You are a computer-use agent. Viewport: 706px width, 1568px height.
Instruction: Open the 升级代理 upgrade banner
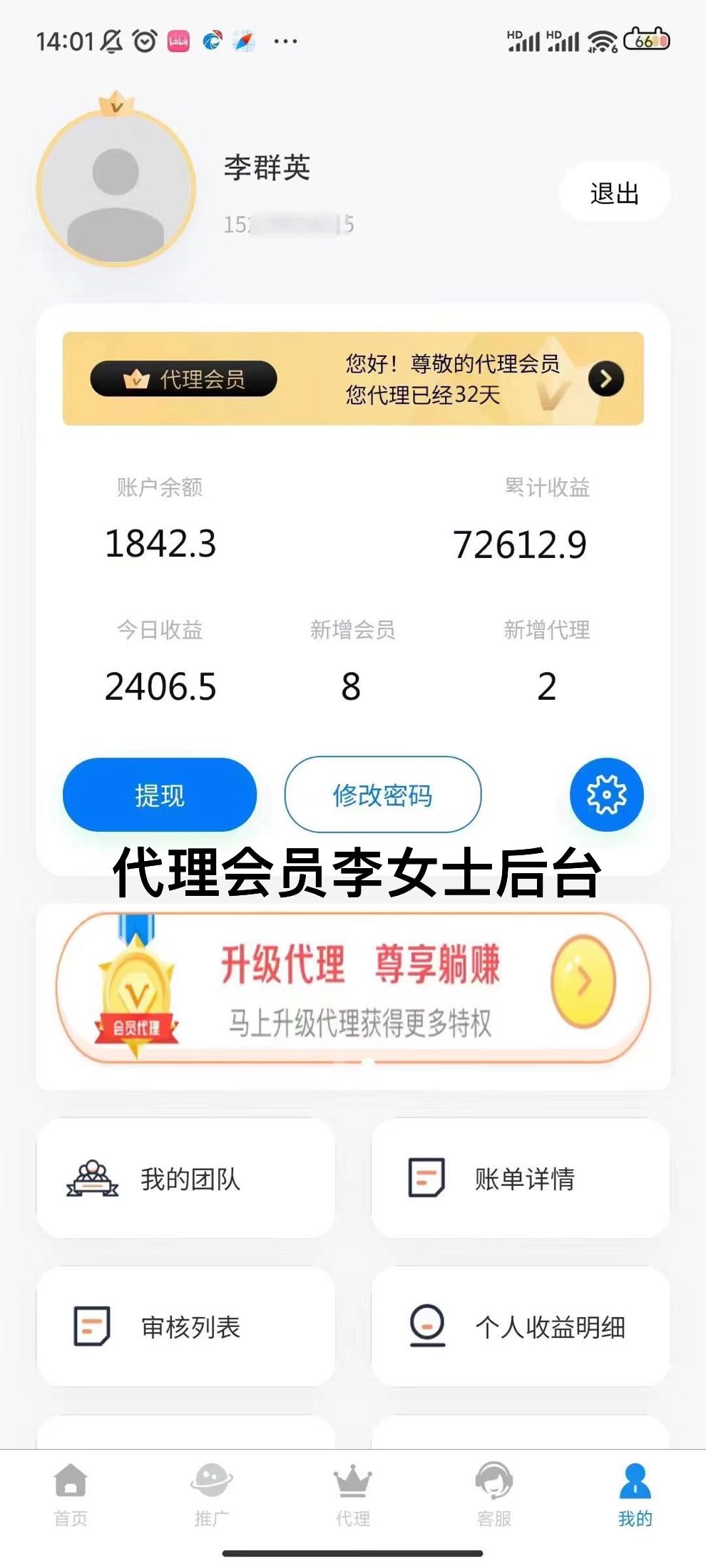click(353, 988)
